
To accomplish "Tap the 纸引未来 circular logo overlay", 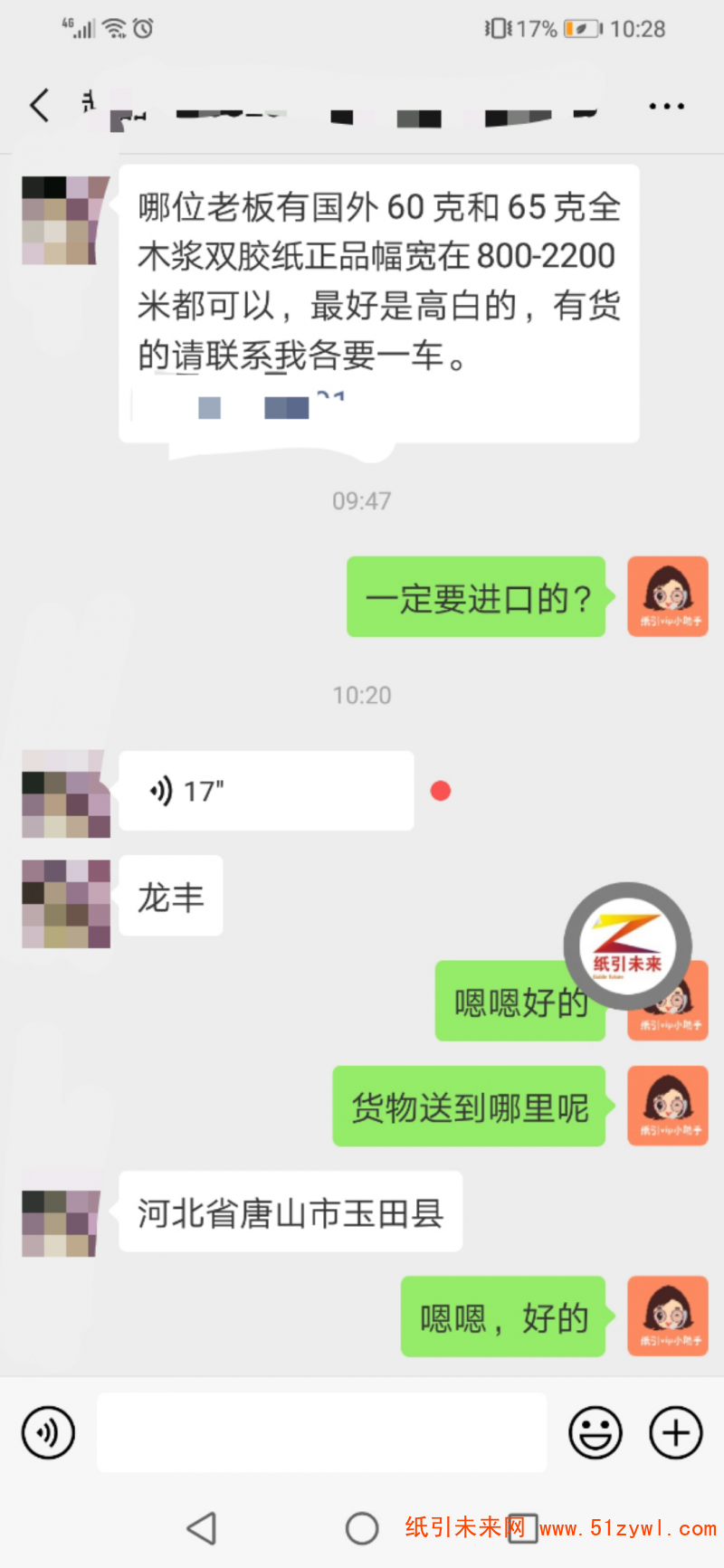I will 627,946.
